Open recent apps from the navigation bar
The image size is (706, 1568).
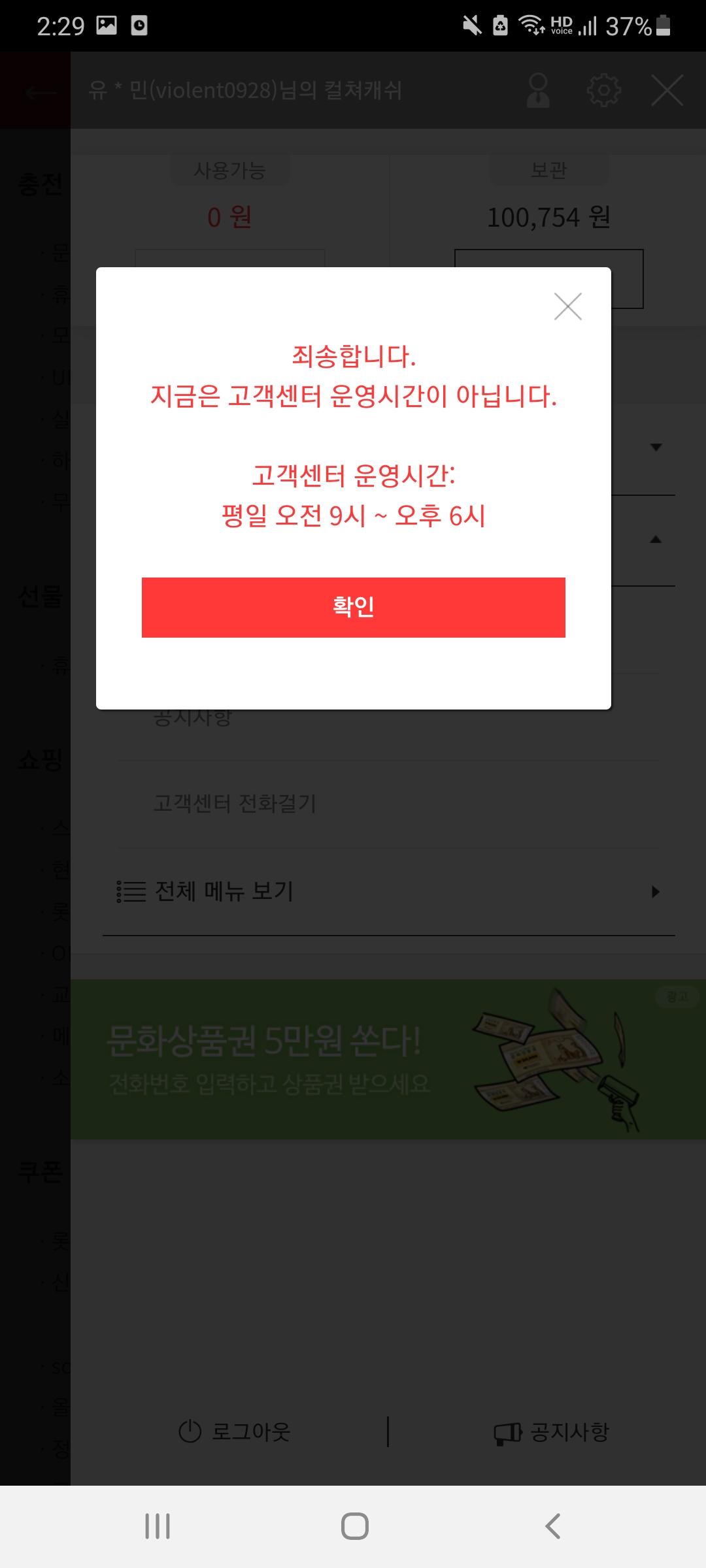[x=158, y=1526]
